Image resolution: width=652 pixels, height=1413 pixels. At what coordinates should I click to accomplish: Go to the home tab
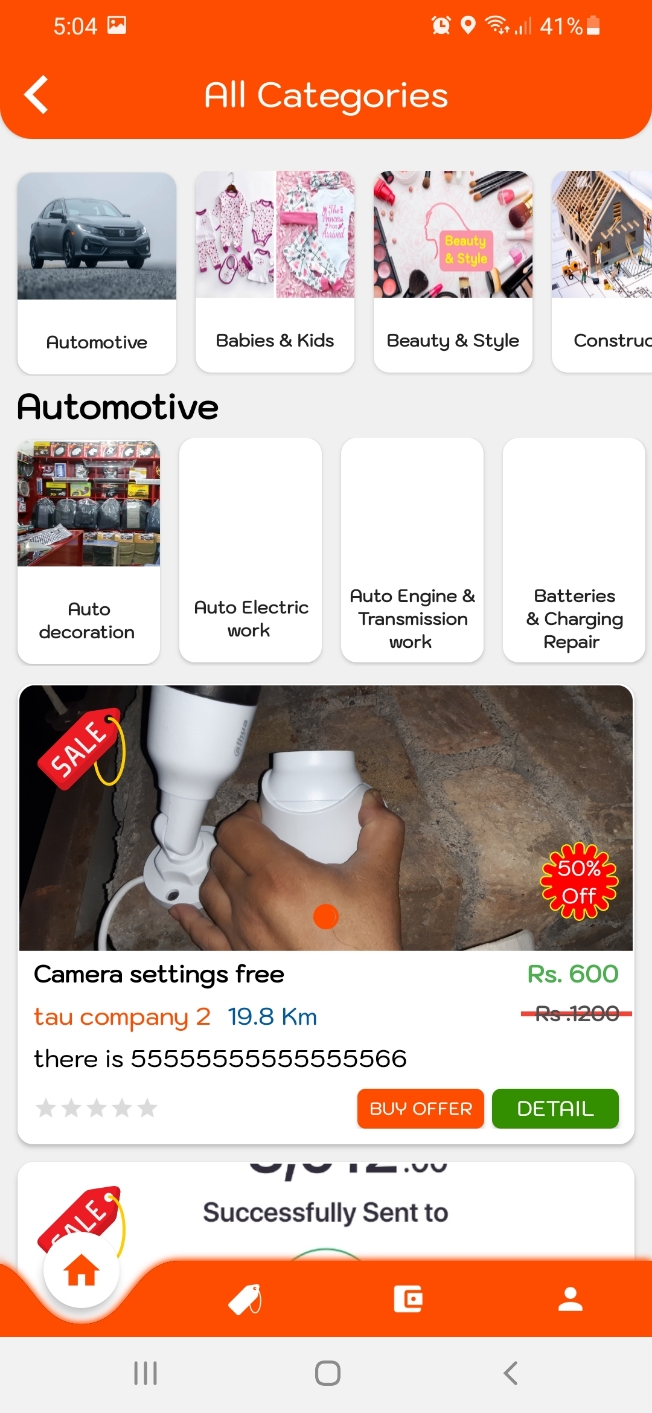click(81, 1272)
